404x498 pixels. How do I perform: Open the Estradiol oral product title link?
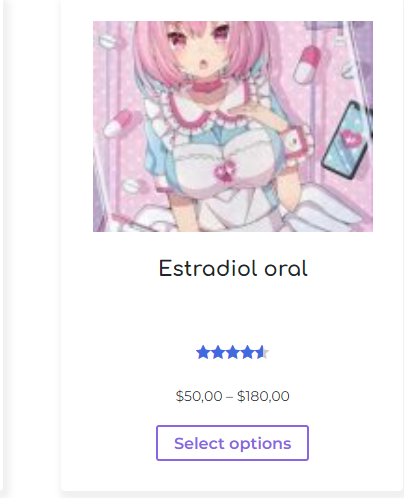point(233,269)
